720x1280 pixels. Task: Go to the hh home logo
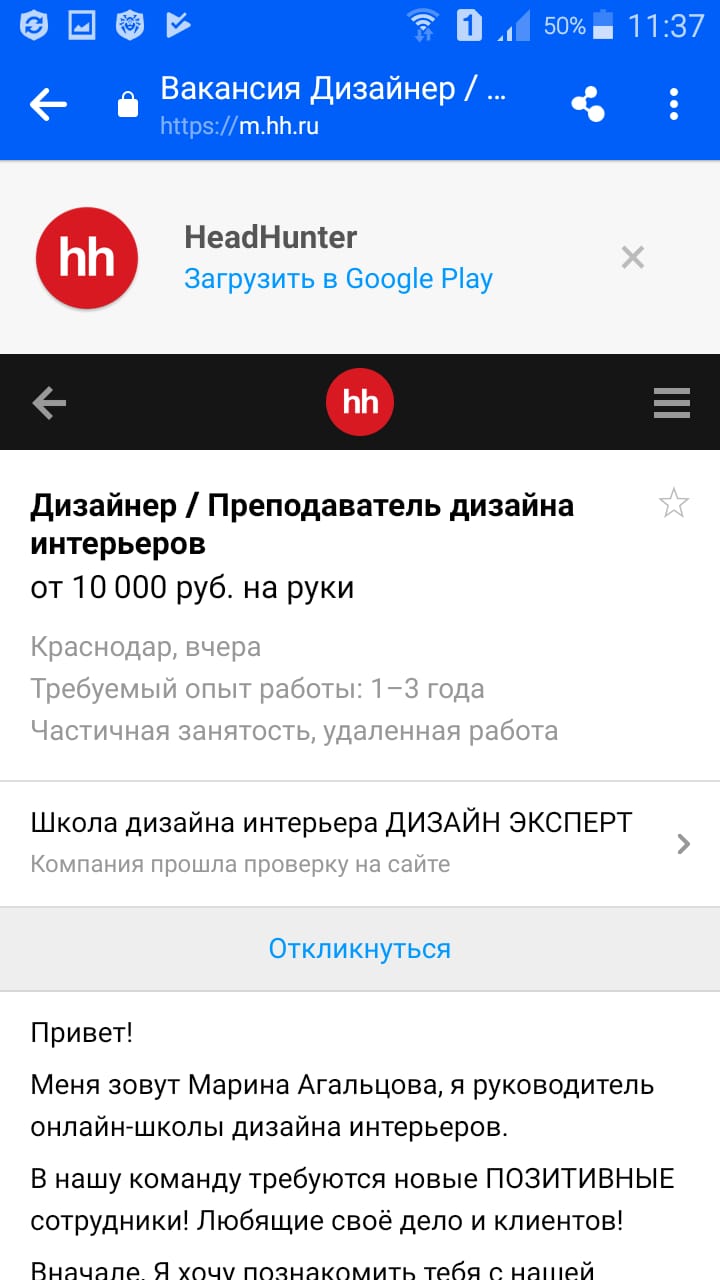coord(360,402)
